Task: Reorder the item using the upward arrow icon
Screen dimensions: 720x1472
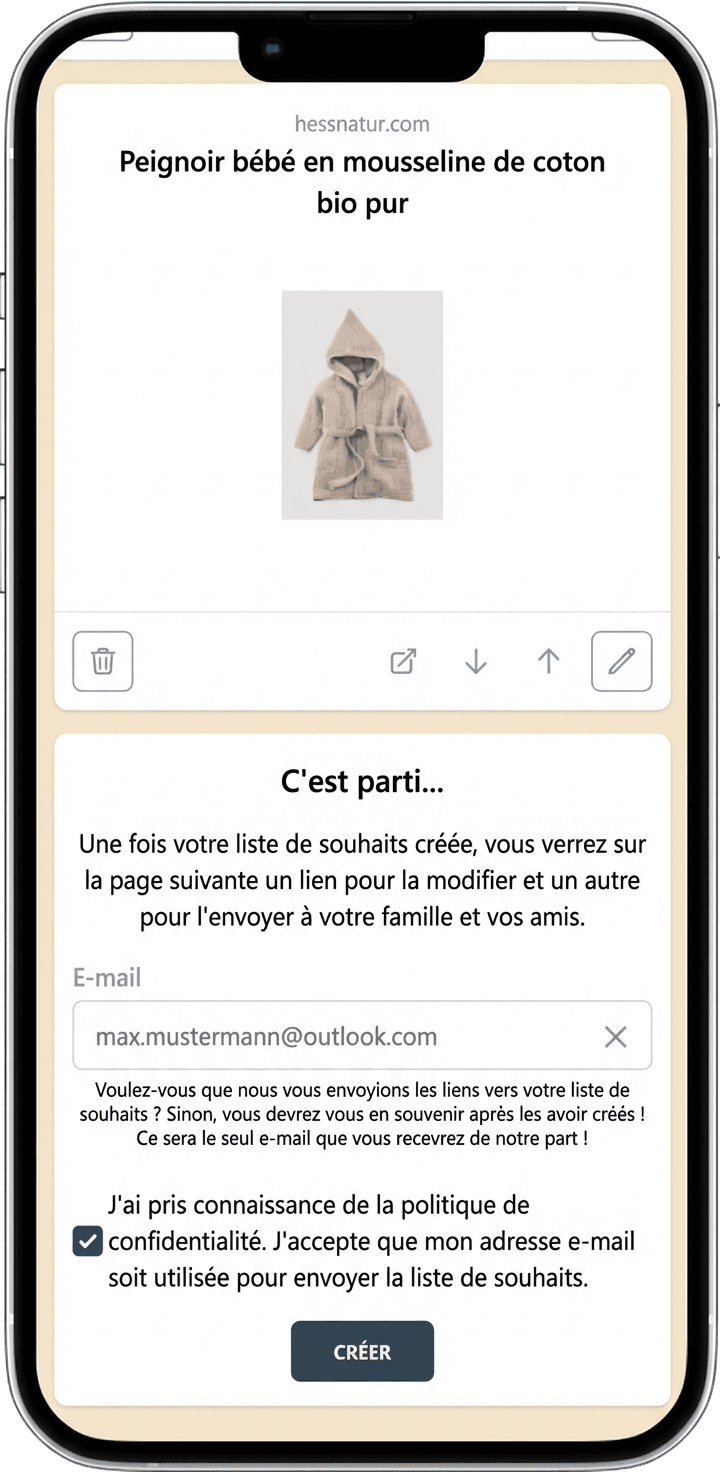Action: click(548, 661)
